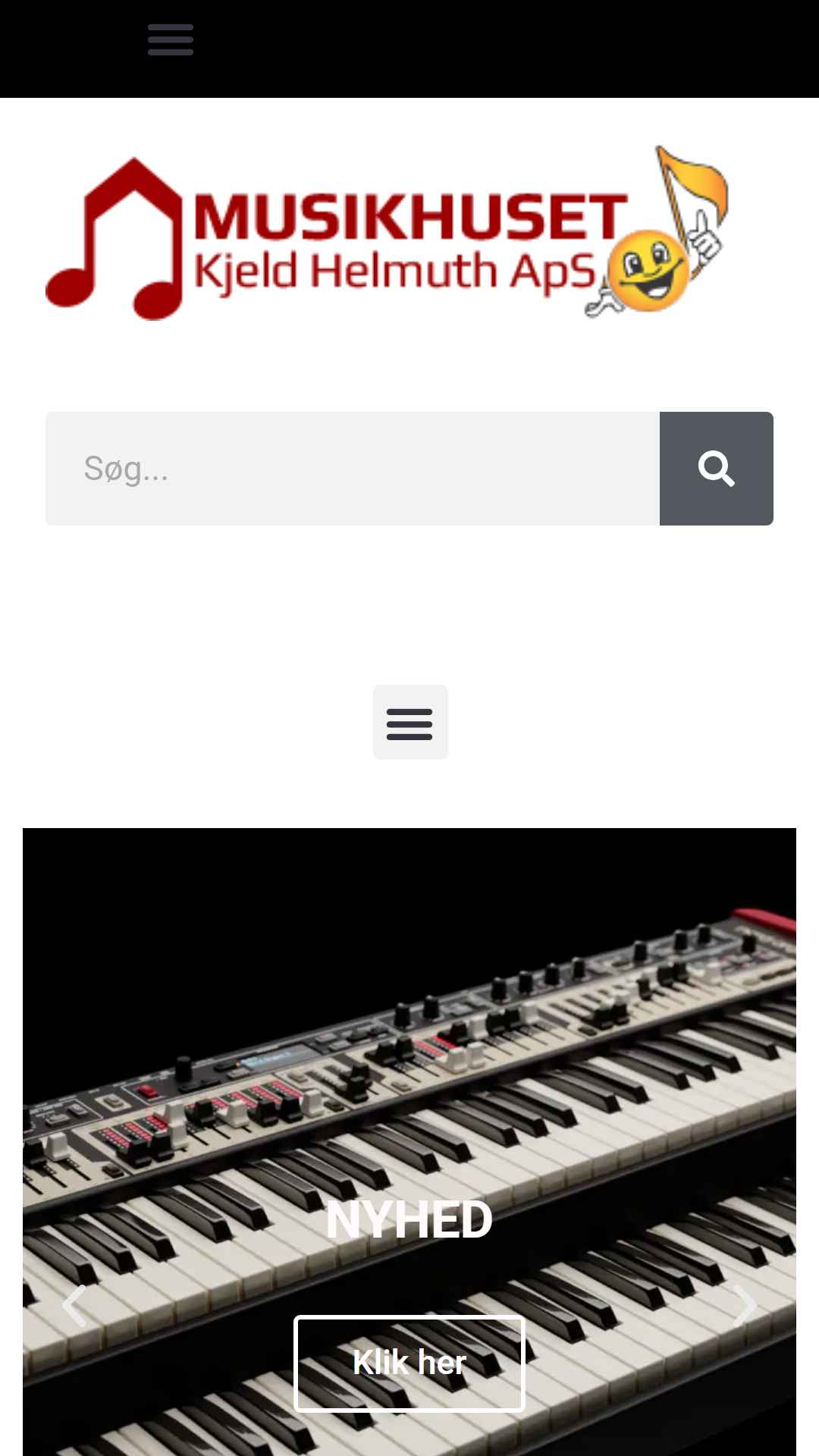Open the hamburger menu in the black top bar
This screenshot has height=1456, width=819.
pyautogui.click(x=171, y=39)
